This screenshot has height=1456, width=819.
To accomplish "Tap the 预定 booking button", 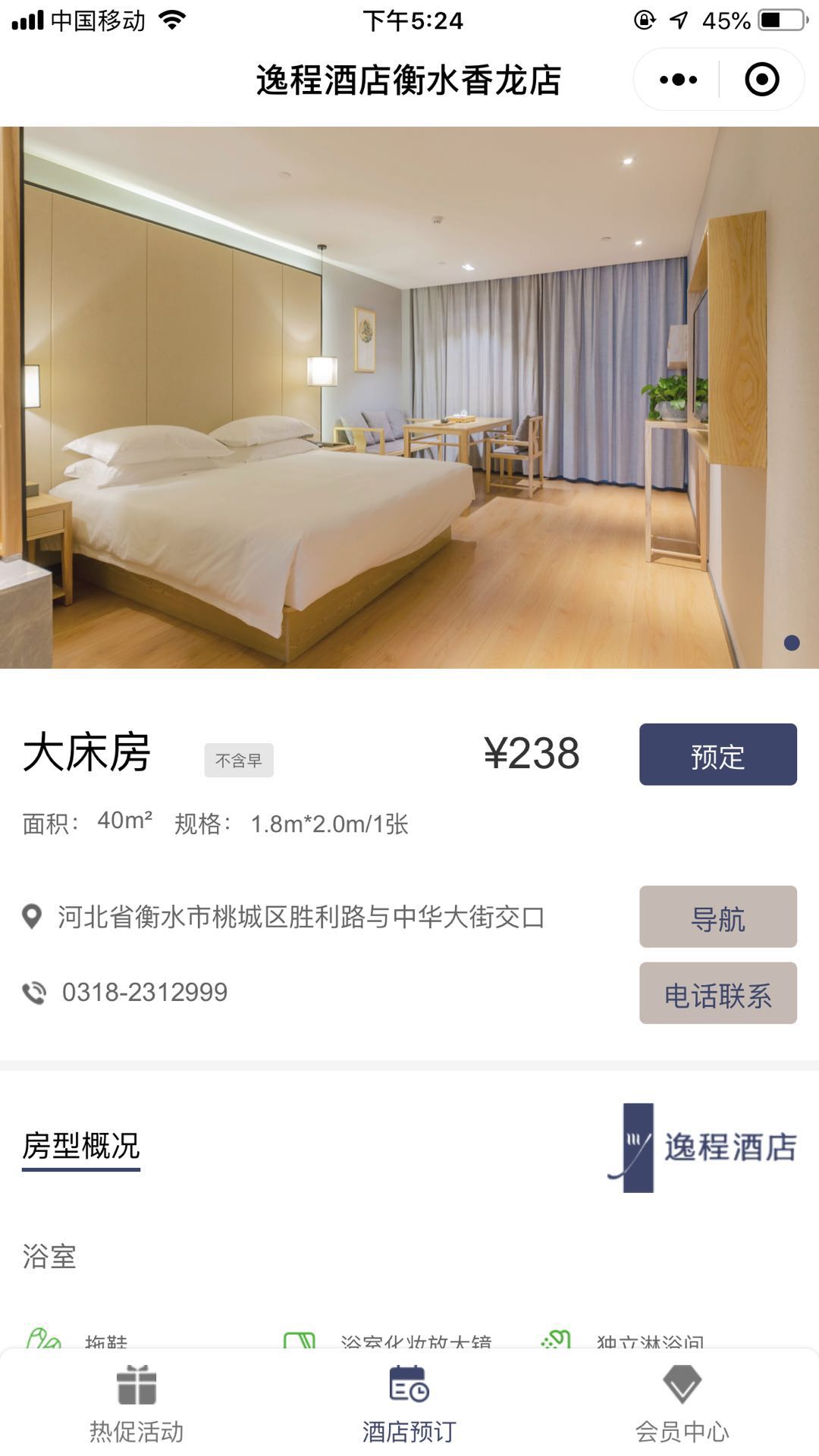I will pyautogui.click(x=717, y=755).
